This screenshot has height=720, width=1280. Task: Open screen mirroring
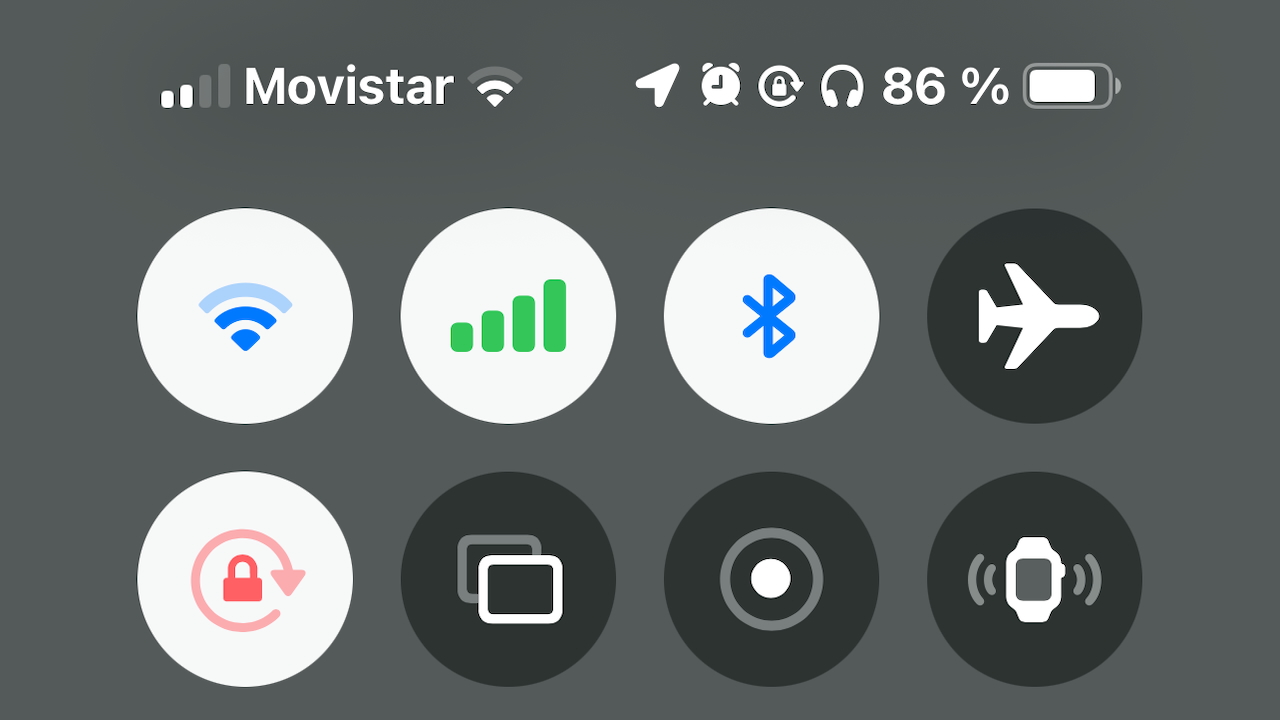[x=508, y=579]
